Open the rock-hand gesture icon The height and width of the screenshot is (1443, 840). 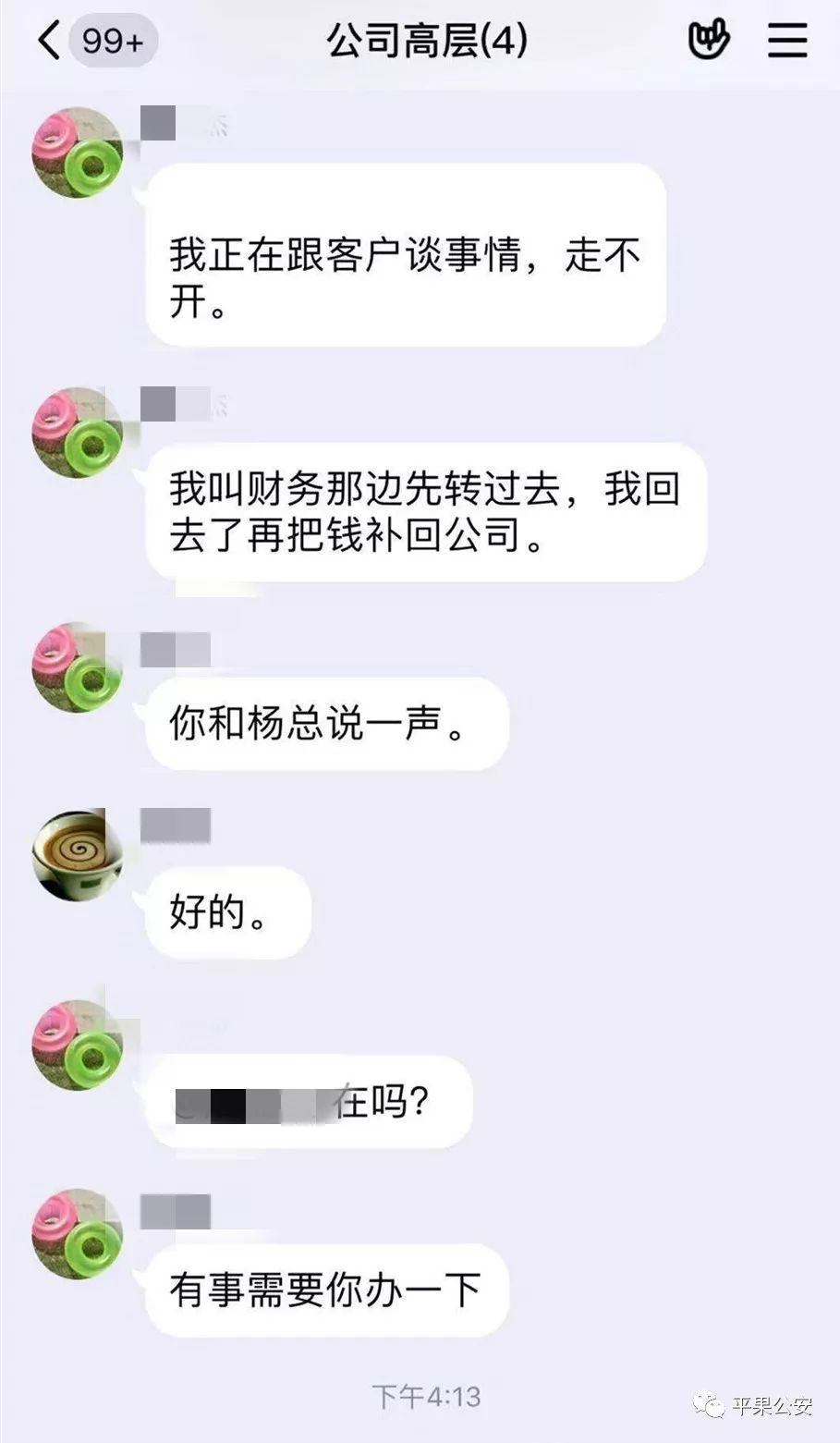(x=709, y=41)
